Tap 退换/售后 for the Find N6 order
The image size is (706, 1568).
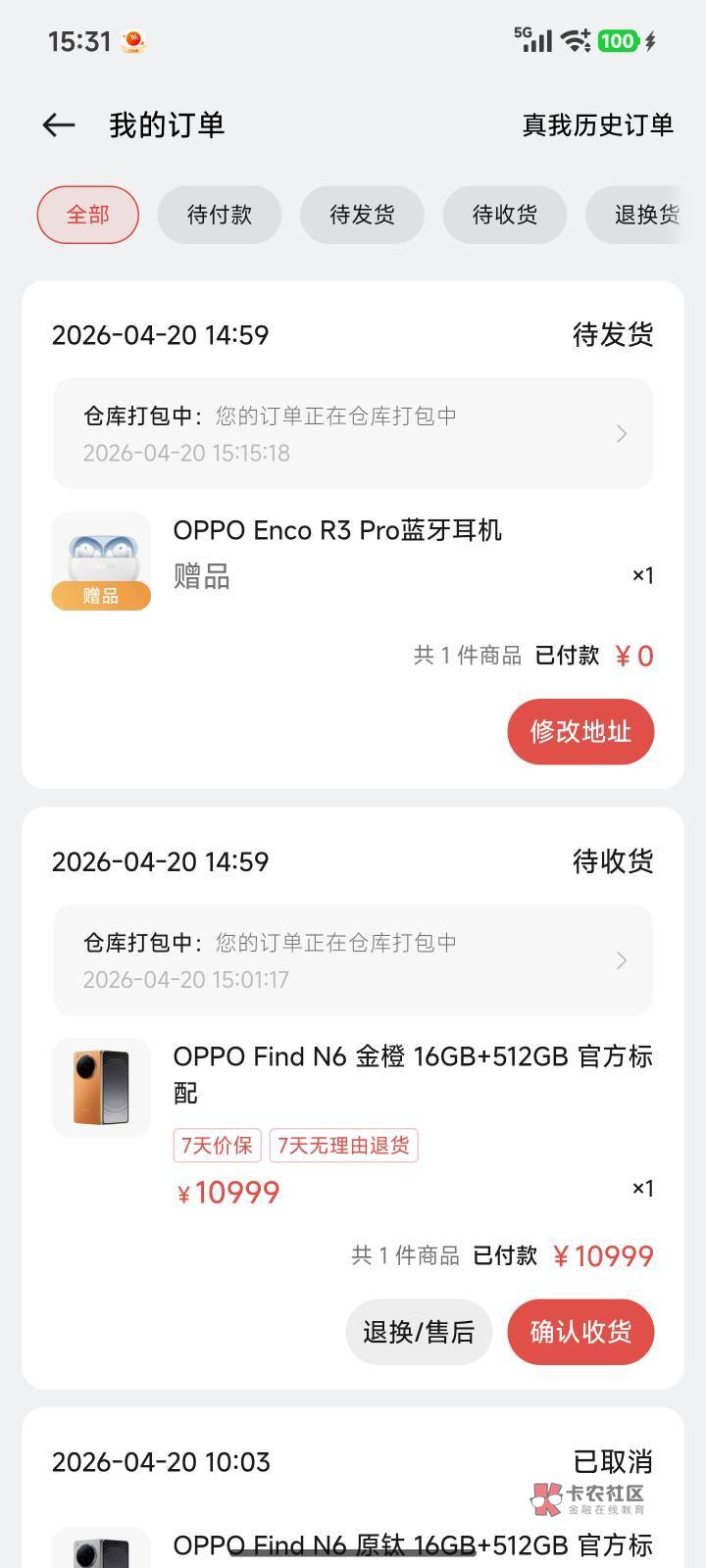point(419,1332)
